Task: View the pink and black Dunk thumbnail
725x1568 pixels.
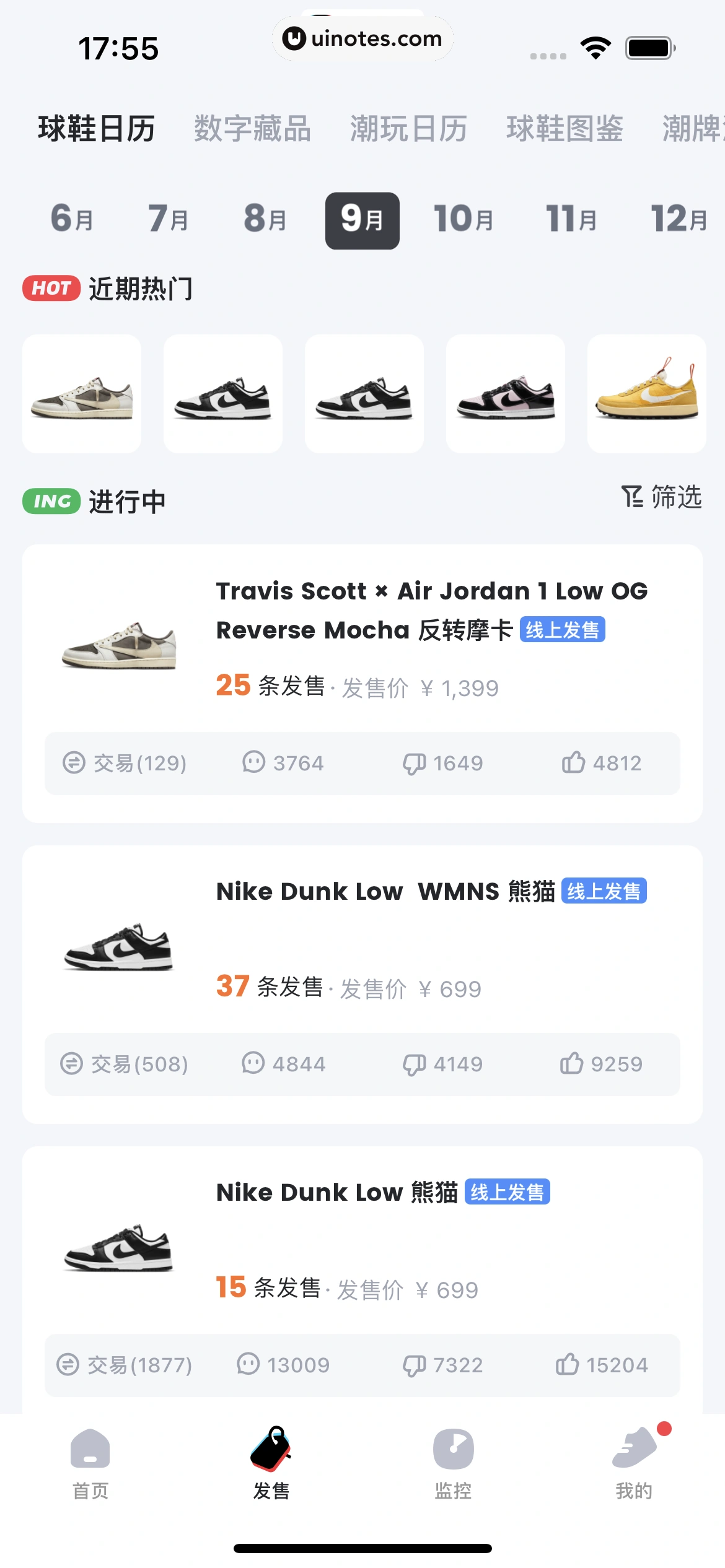Action: coord(505,394)
